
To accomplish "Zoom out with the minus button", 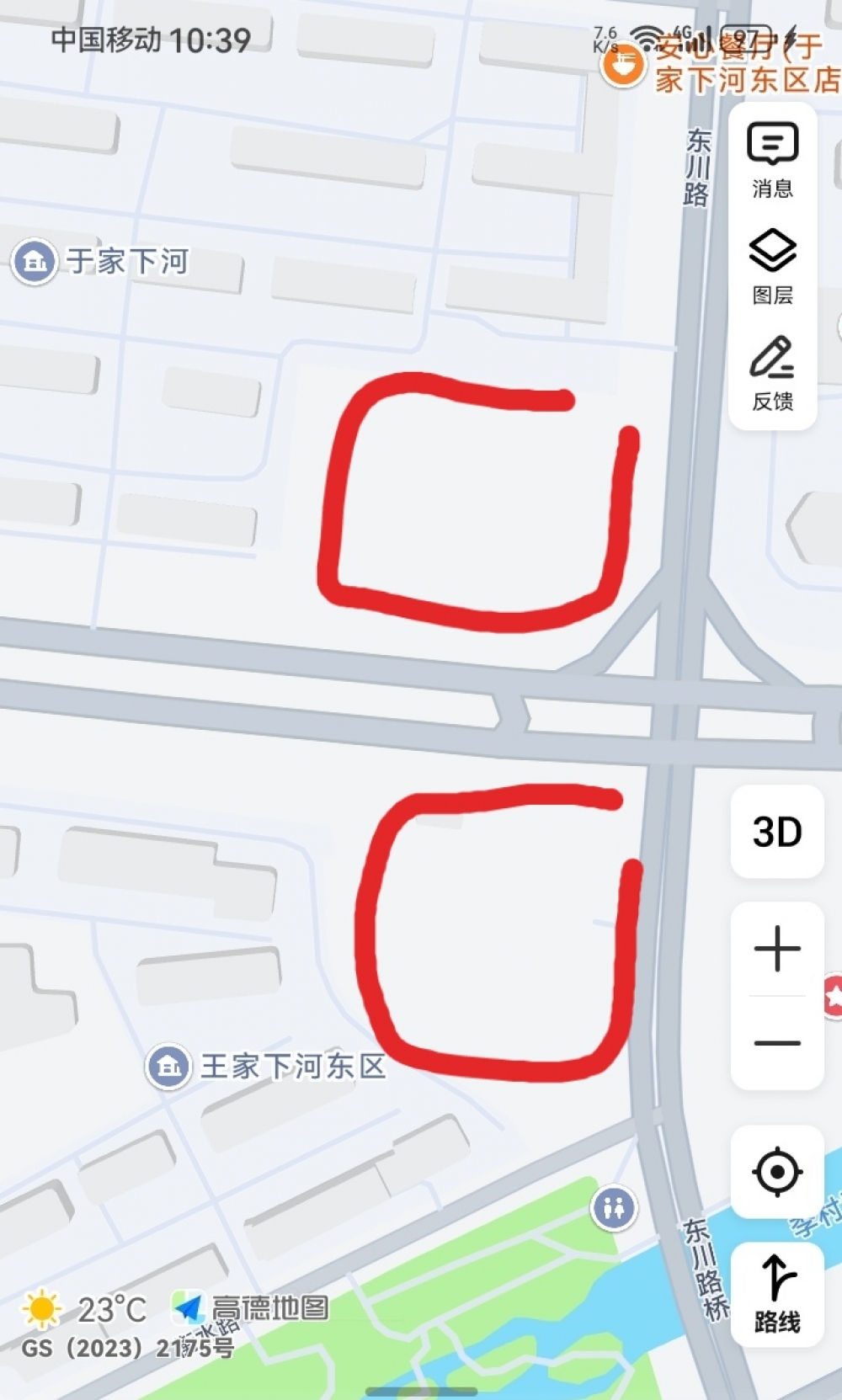I will 776,1043.
